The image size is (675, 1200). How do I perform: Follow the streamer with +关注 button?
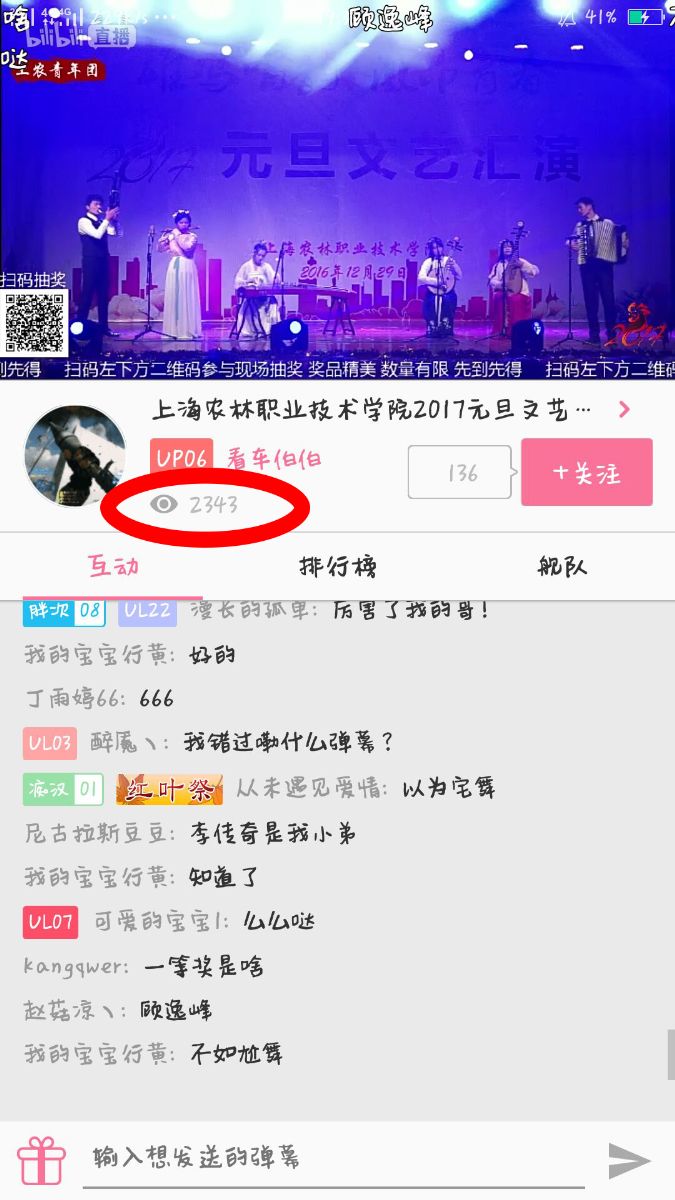click(587, 472)
